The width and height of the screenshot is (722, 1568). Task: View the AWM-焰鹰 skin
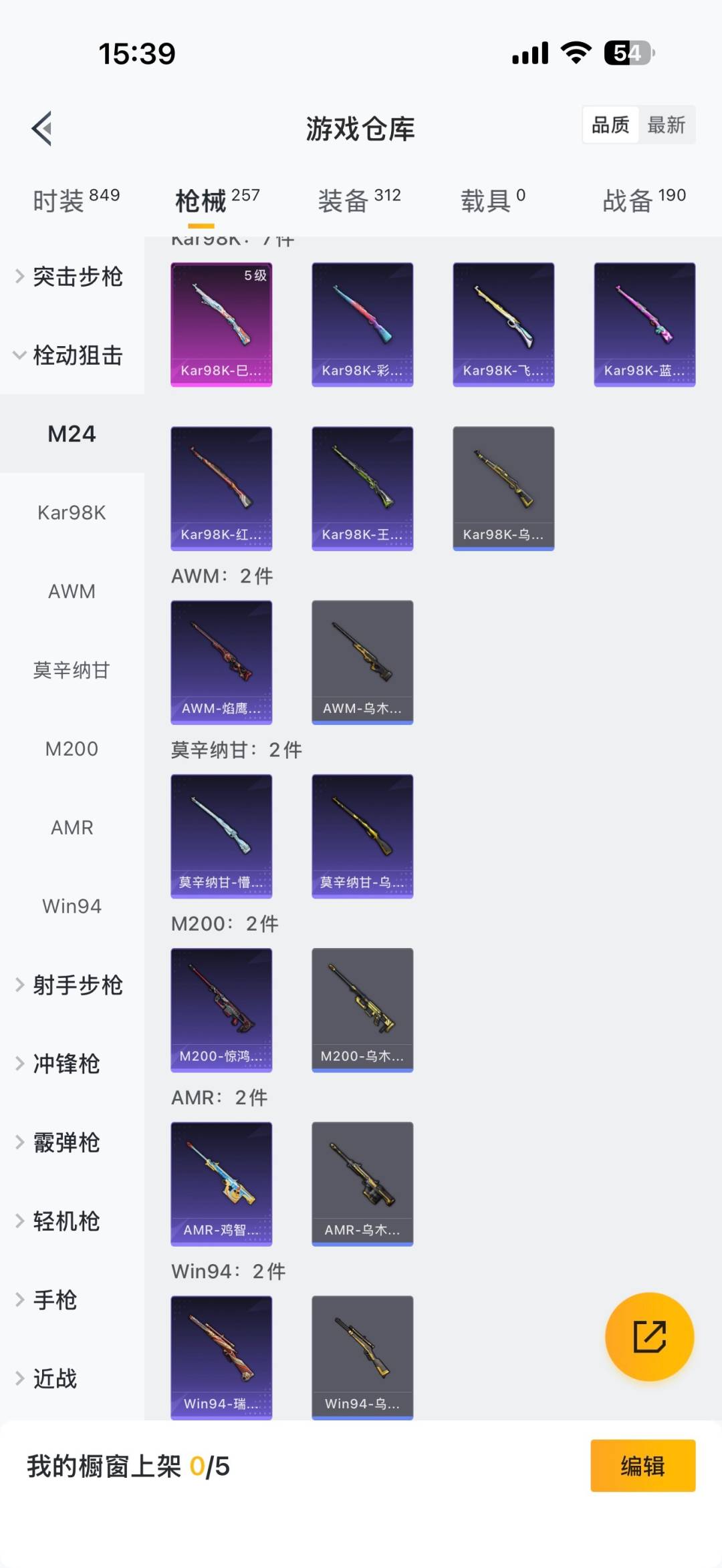[x=221, y=662]
